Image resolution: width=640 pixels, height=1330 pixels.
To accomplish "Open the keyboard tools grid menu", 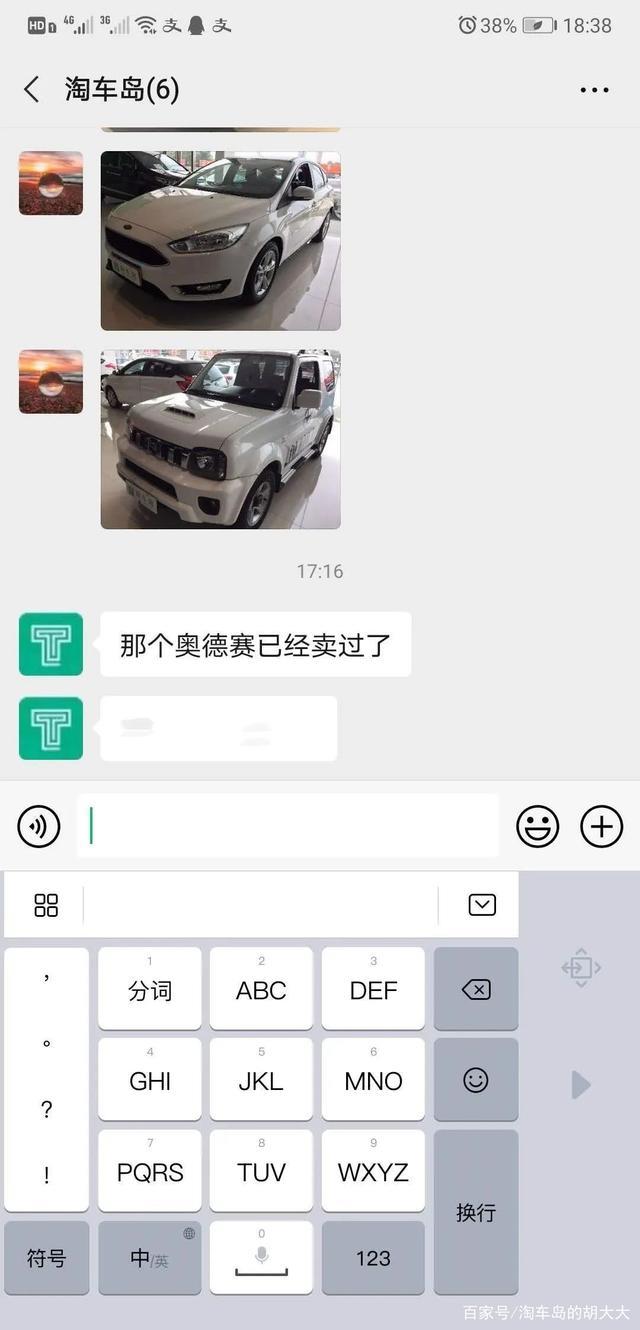I will pos(46,905).
